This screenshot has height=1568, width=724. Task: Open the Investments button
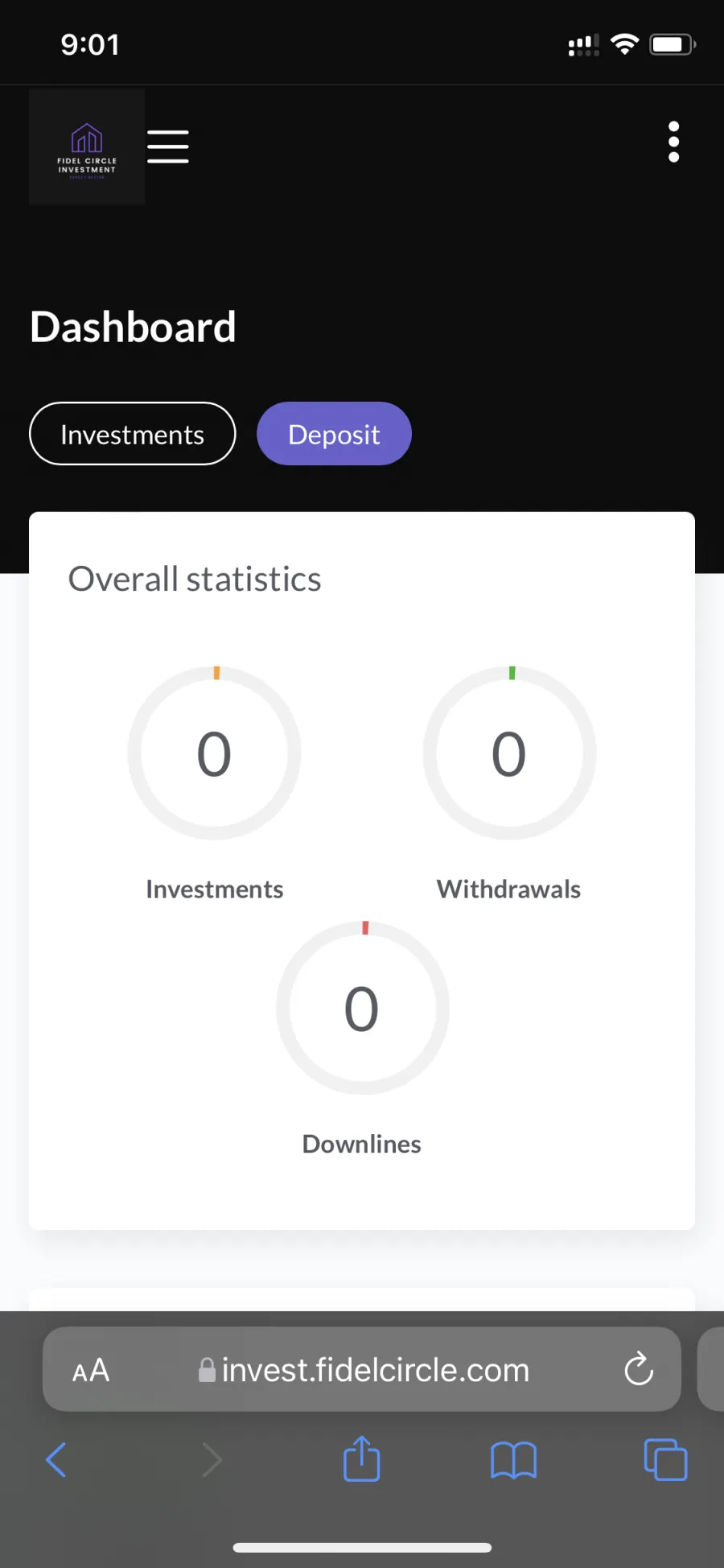point(133,434)
